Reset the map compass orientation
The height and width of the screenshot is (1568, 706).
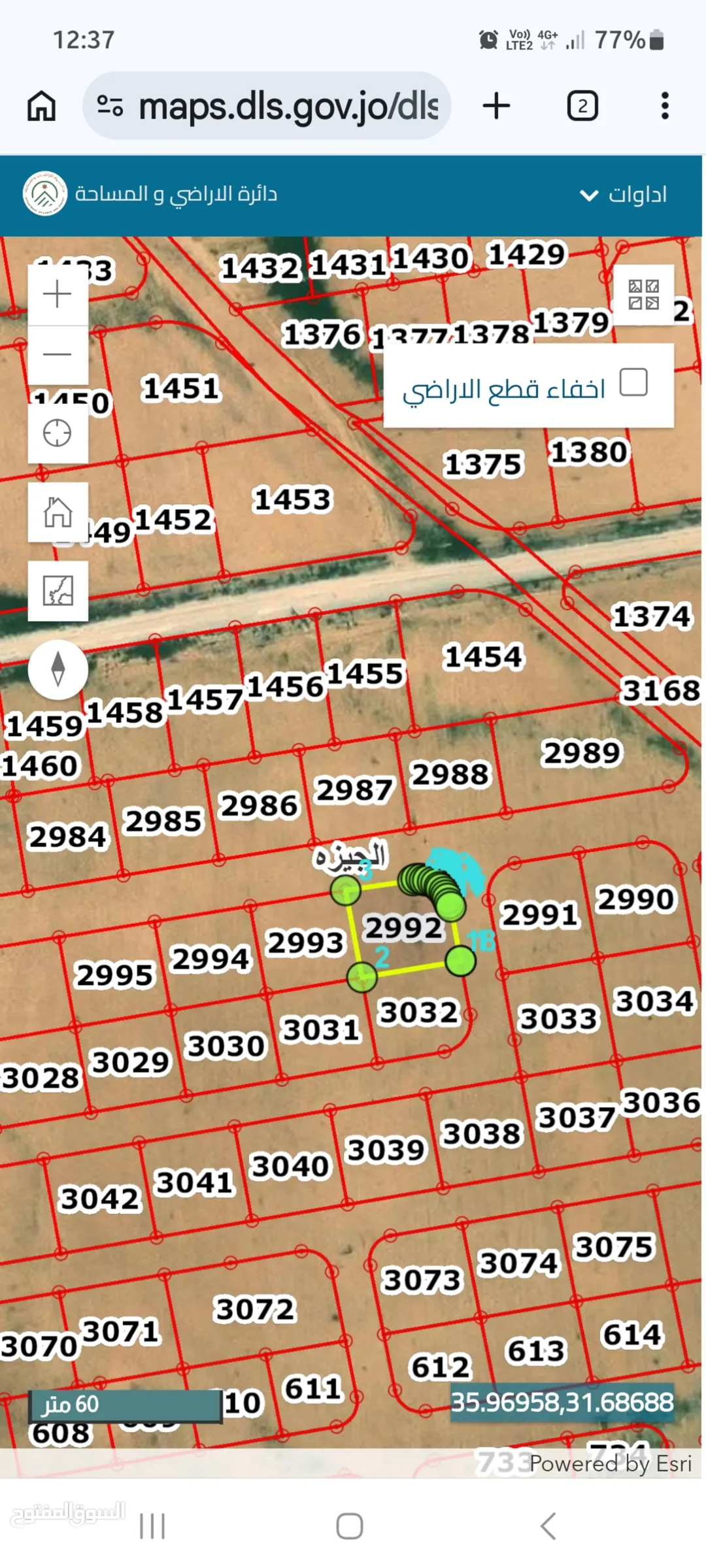pos(58,669)
